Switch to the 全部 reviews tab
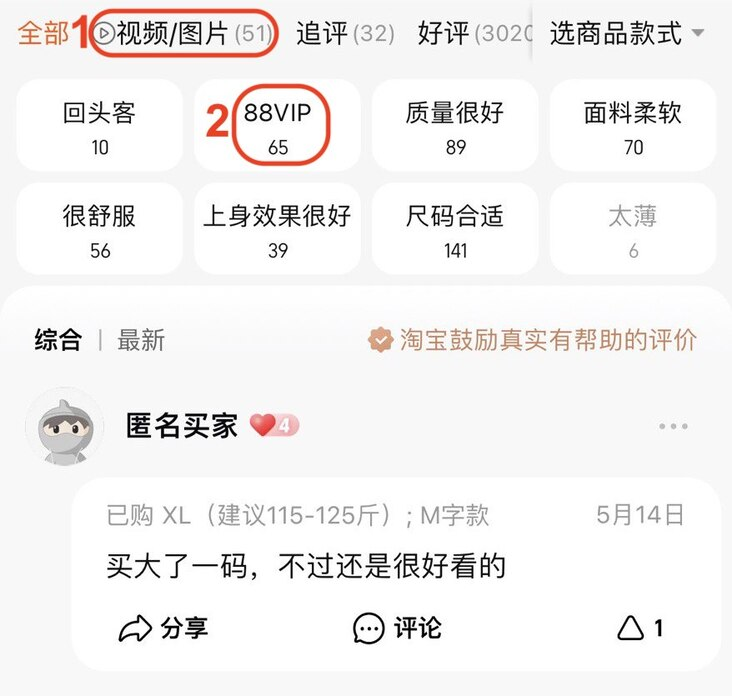 pos(42,34)
